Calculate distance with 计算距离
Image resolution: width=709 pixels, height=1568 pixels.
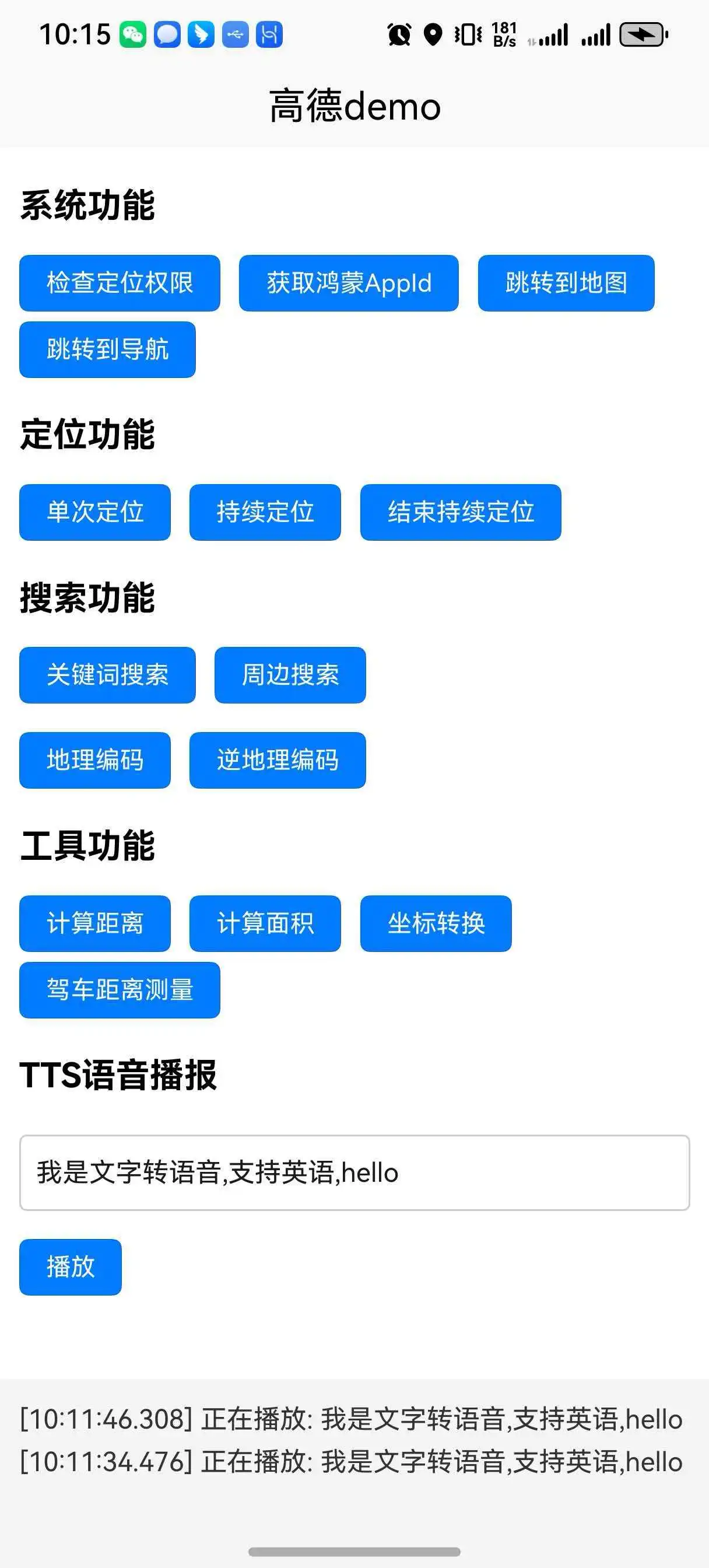click(x=95, y=923)
